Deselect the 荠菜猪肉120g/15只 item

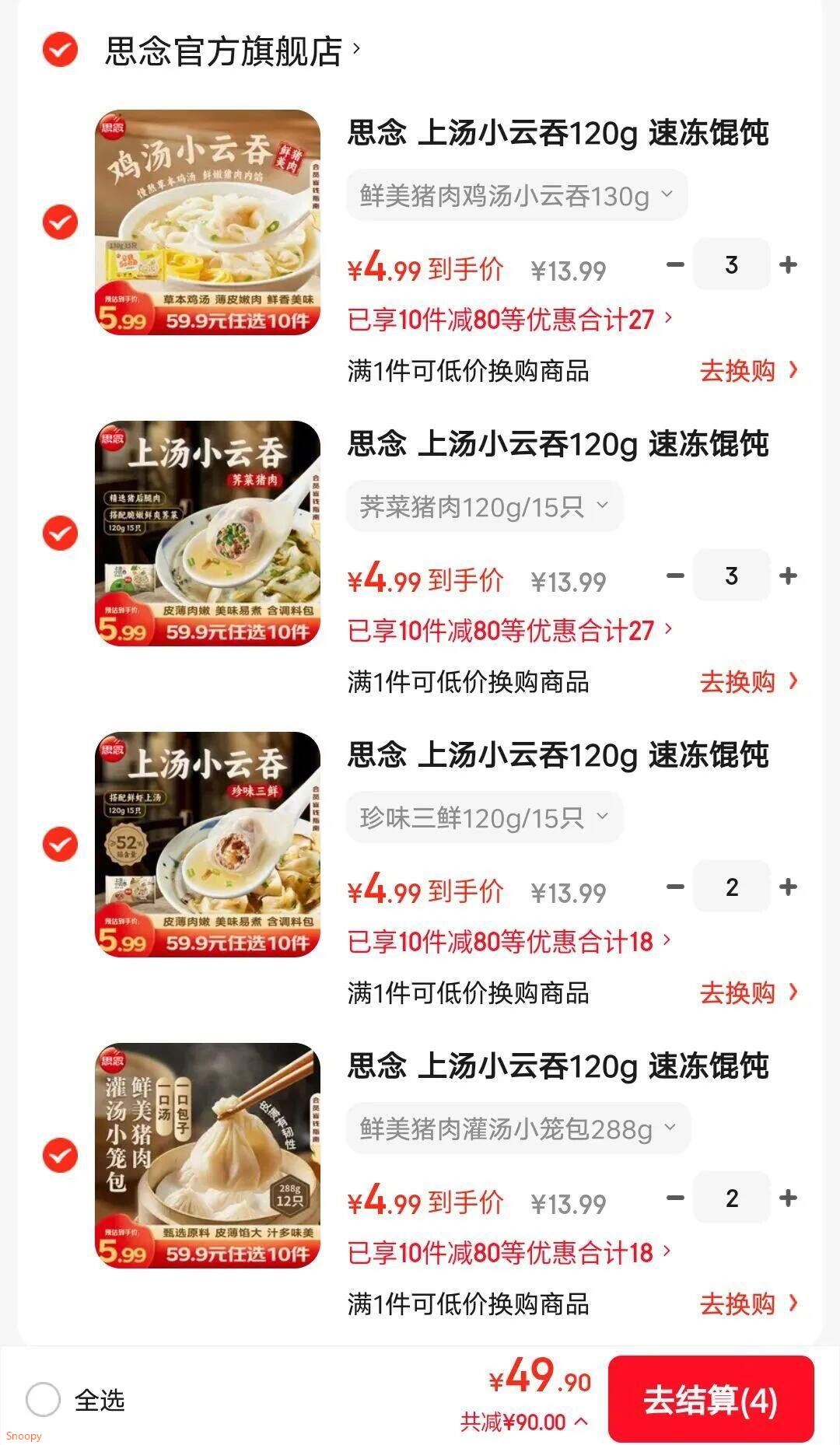[60, 534]
